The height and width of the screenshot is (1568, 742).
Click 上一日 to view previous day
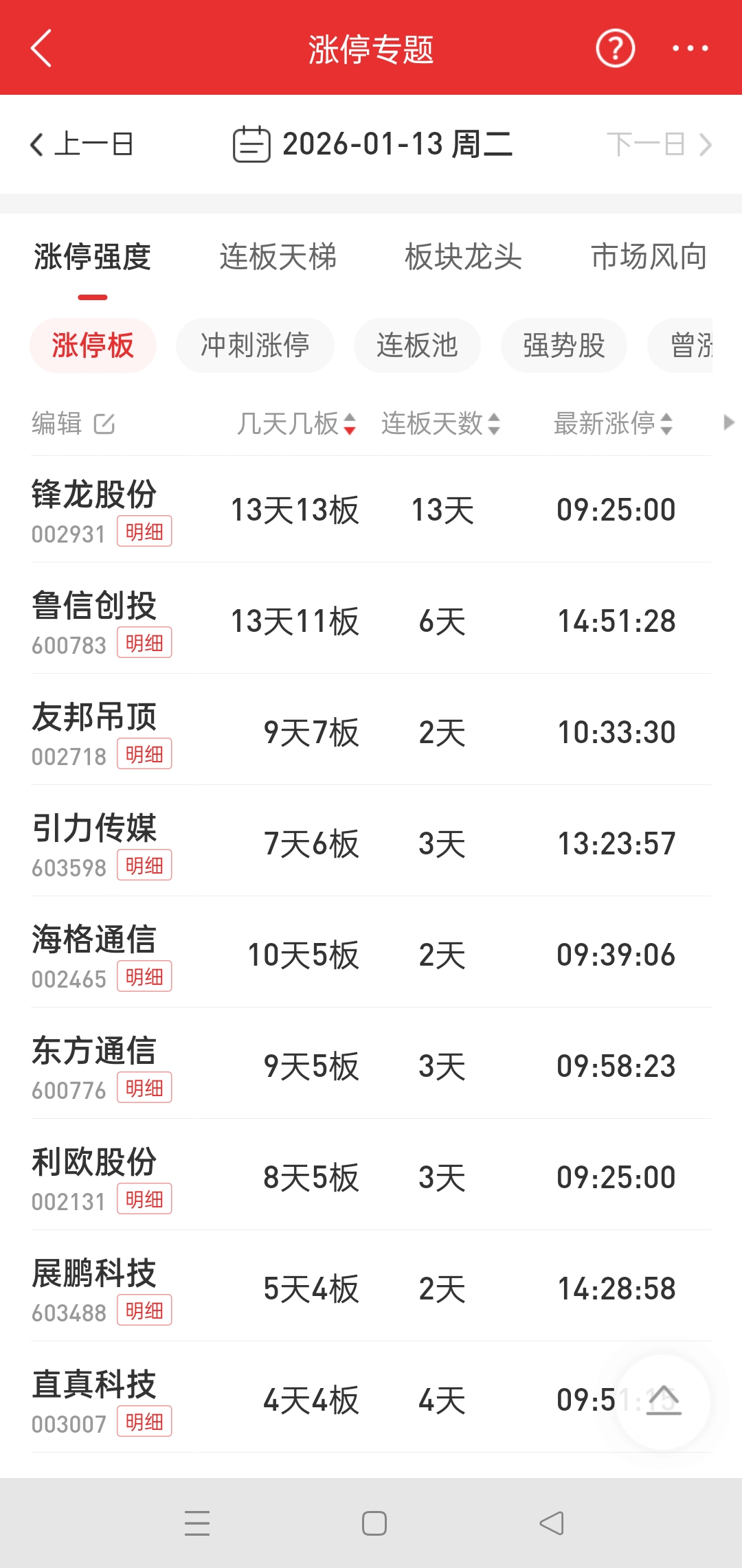(82, 144)
